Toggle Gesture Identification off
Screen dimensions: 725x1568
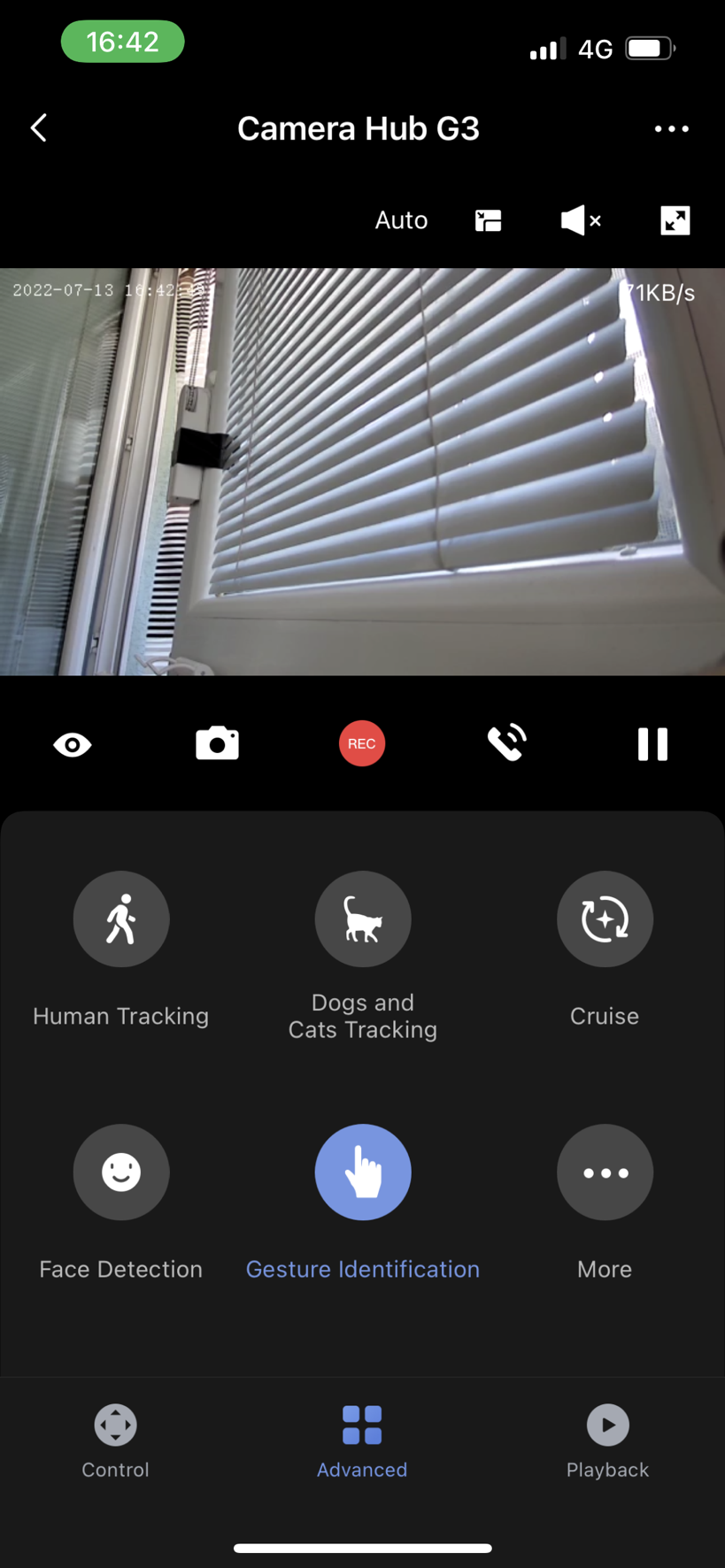pyautogui.click(x=362, y=1172)
